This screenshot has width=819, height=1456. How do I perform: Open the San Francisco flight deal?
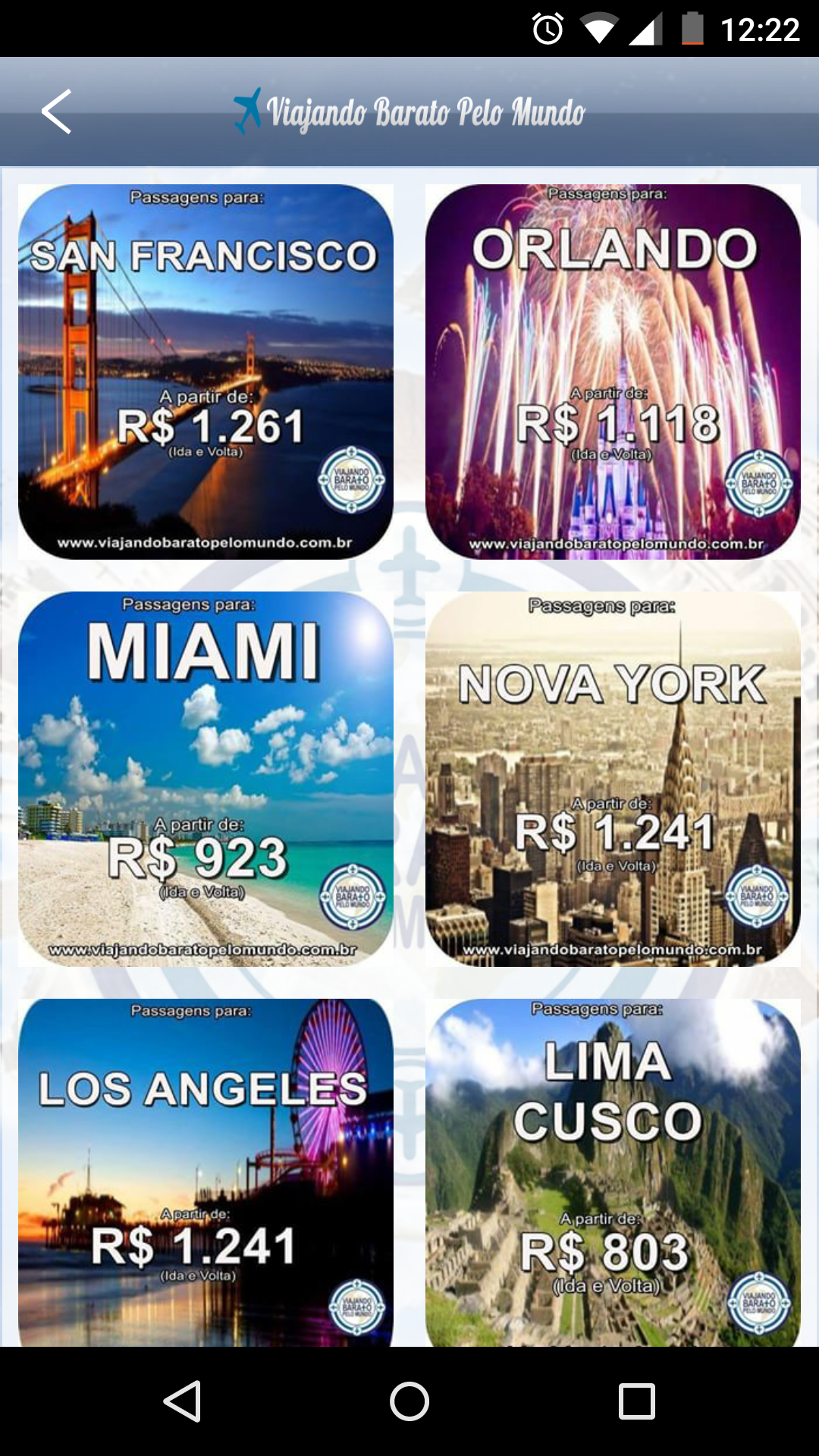point(206,372)
